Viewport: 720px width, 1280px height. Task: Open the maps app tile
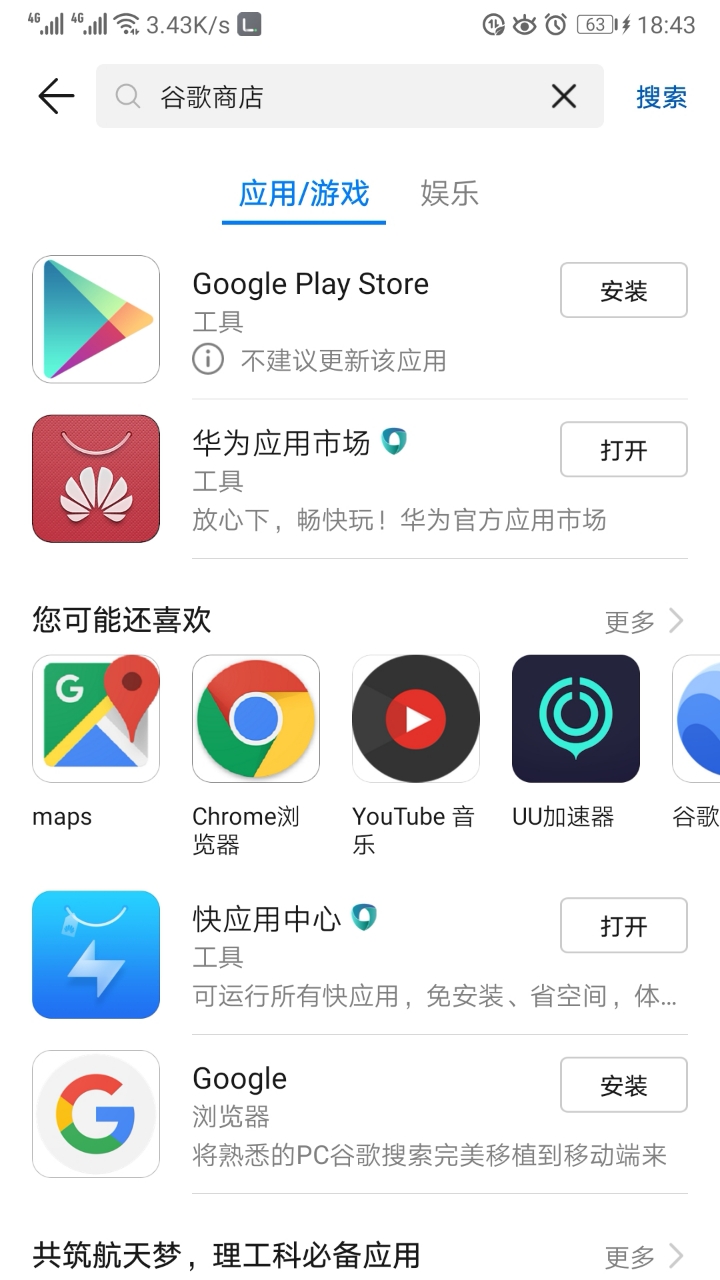click(x=96, y=719)
